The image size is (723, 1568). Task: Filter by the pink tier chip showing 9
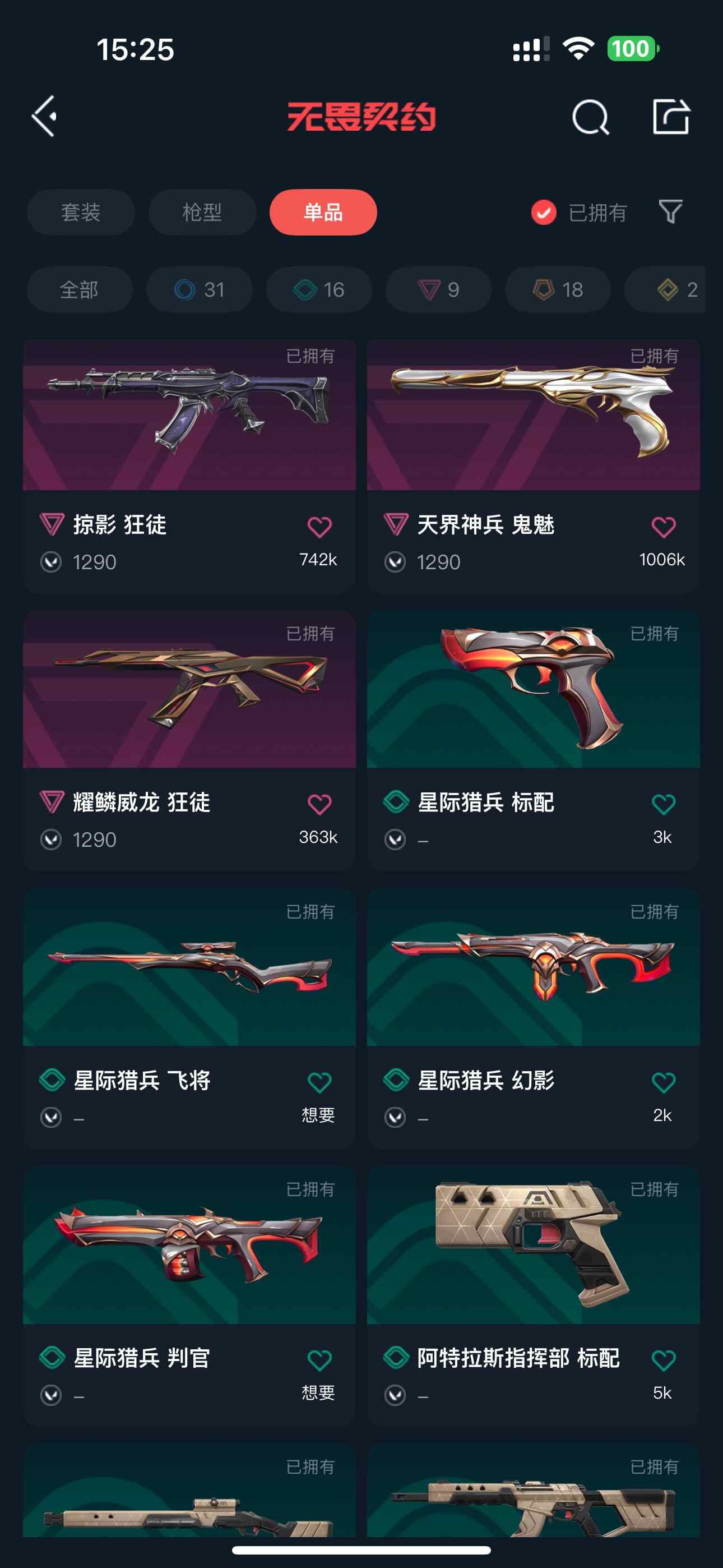point(438,290)
